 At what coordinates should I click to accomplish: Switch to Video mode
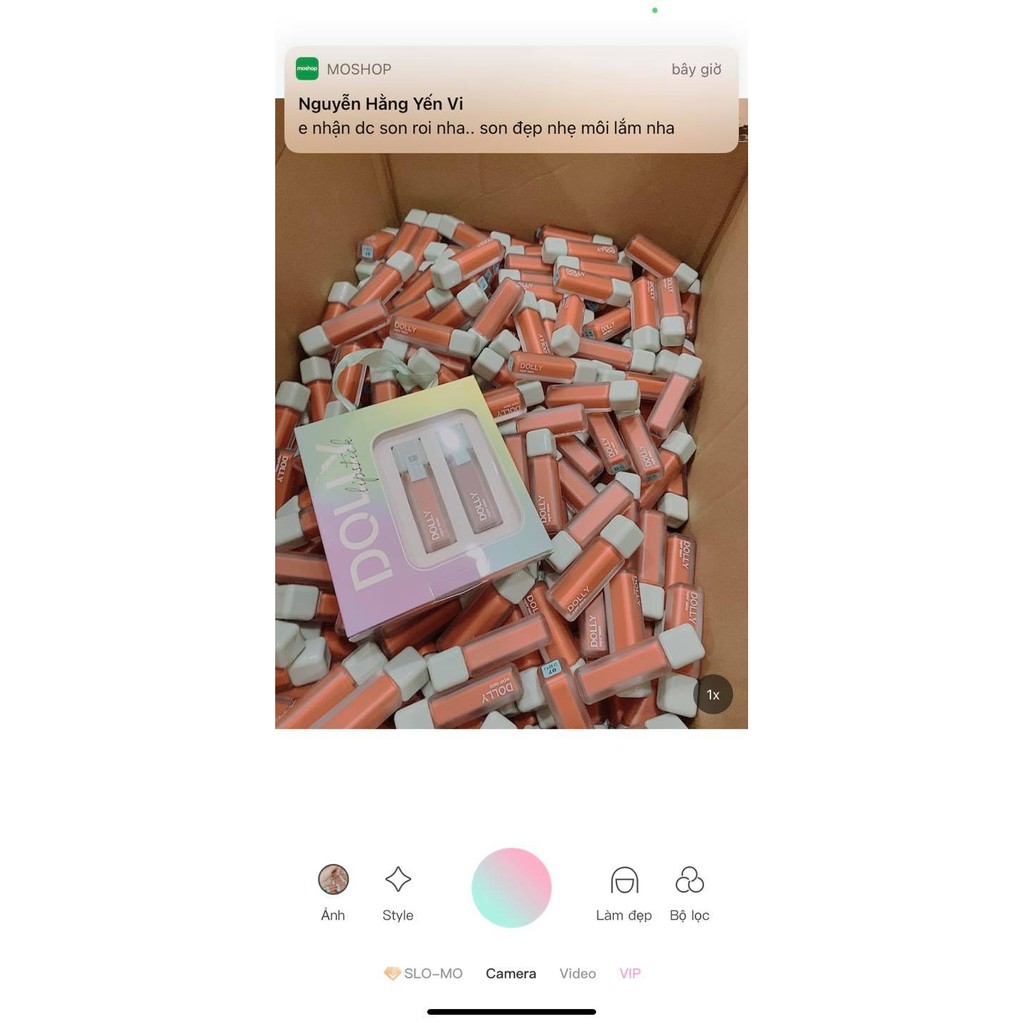(577, 973)
